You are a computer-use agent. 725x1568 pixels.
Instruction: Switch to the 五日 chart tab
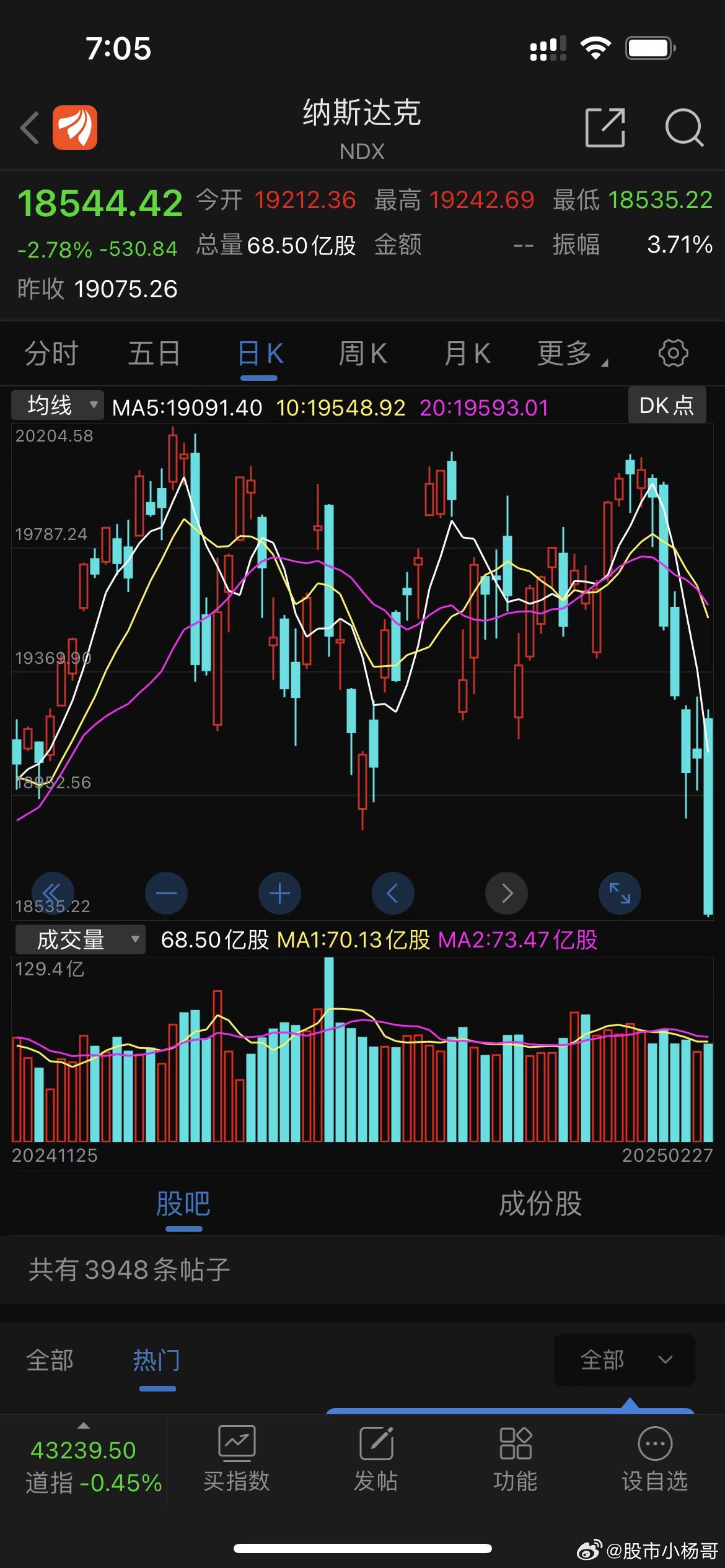(x=154, y=354)
